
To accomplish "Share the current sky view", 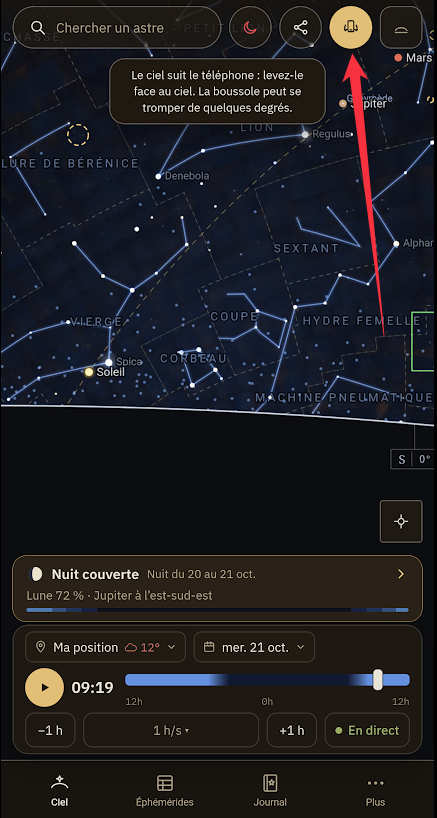I will [300, 28].
